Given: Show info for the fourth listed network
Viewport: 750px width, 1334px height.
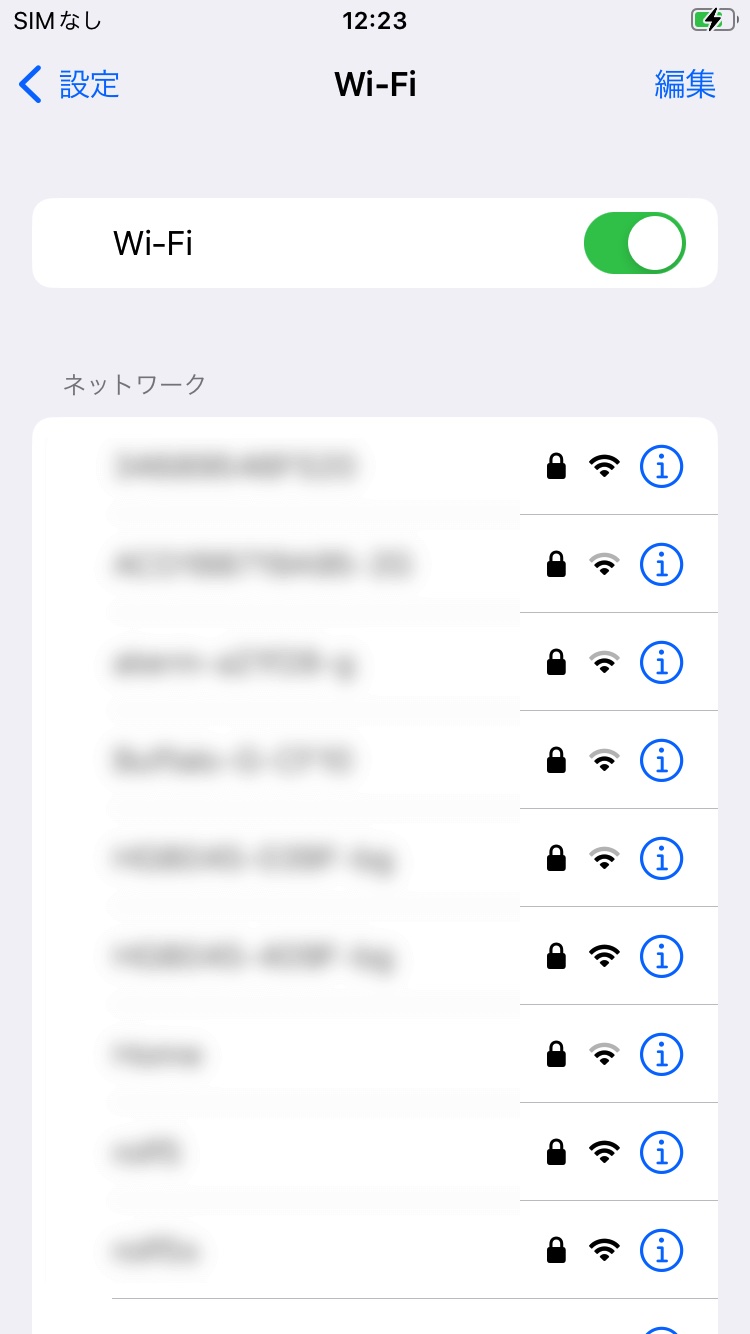Looking at the screenshot, I should tap(661, 760).
